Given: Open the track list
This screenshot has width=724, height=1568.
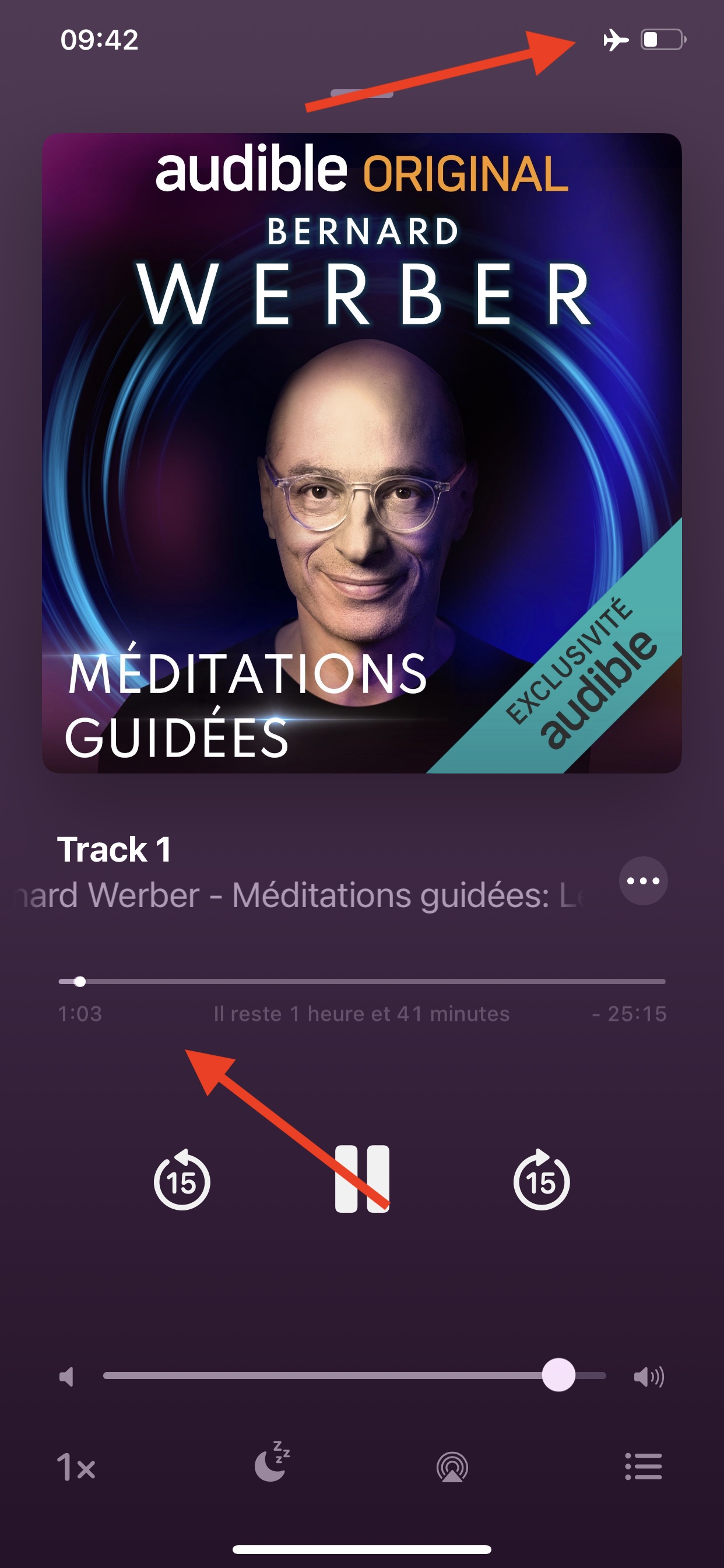Looking at the screenshot, I should (x=643, y=1466).
